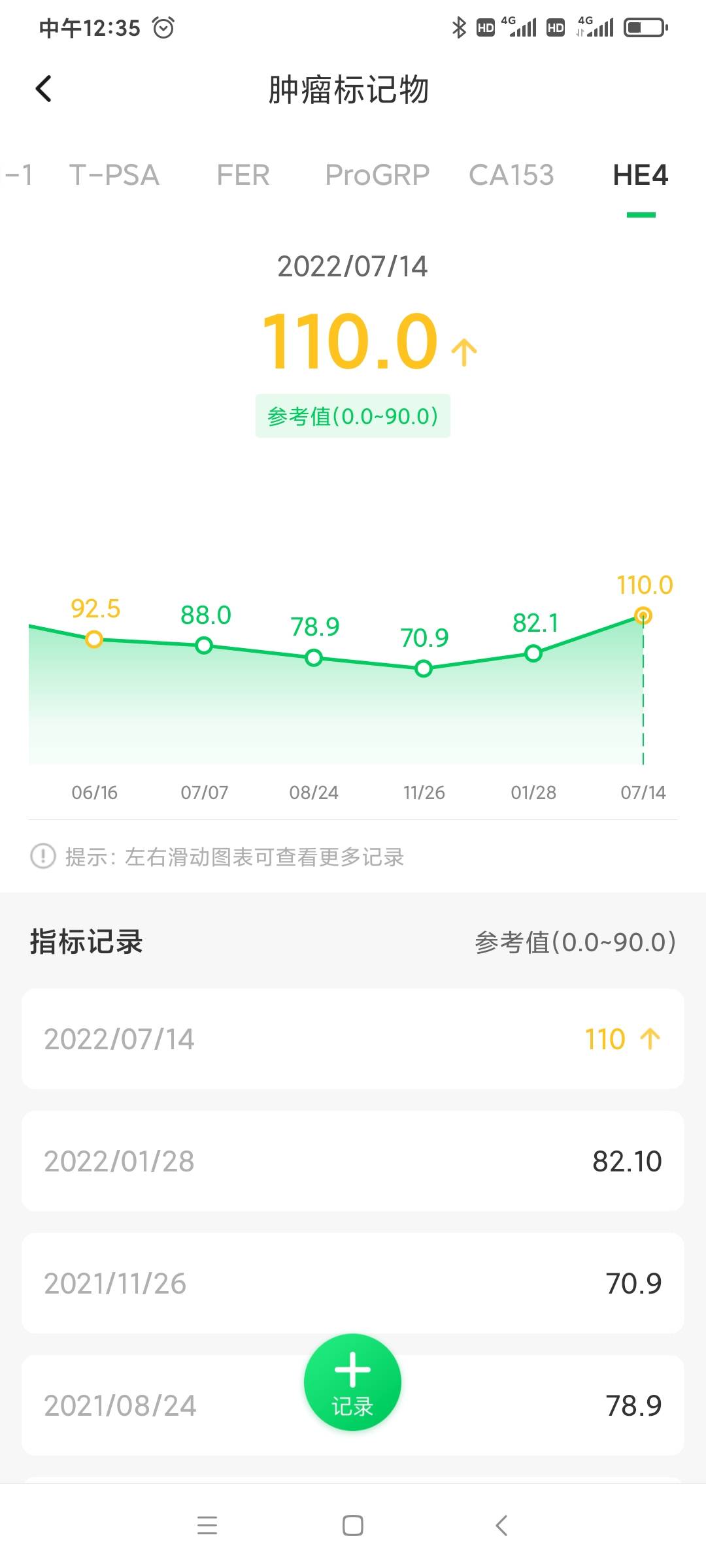This screenshot has height=1568, width=706.
Task: Switch to the CA153 tab
Action: (513, 175)
